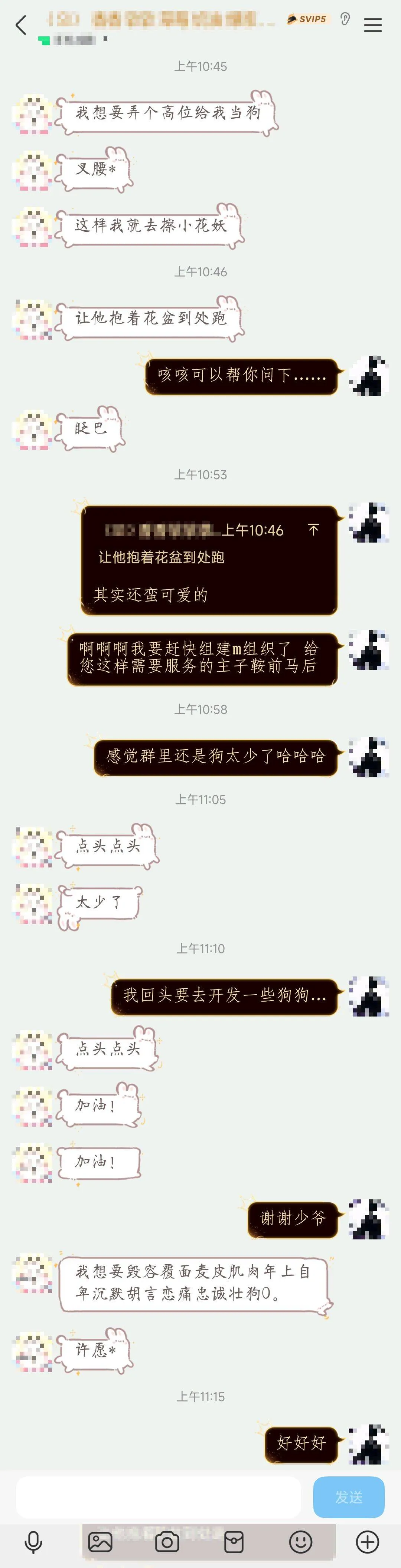Expand more options with plus icon

pyautogui.click(x=368, y=1542)
